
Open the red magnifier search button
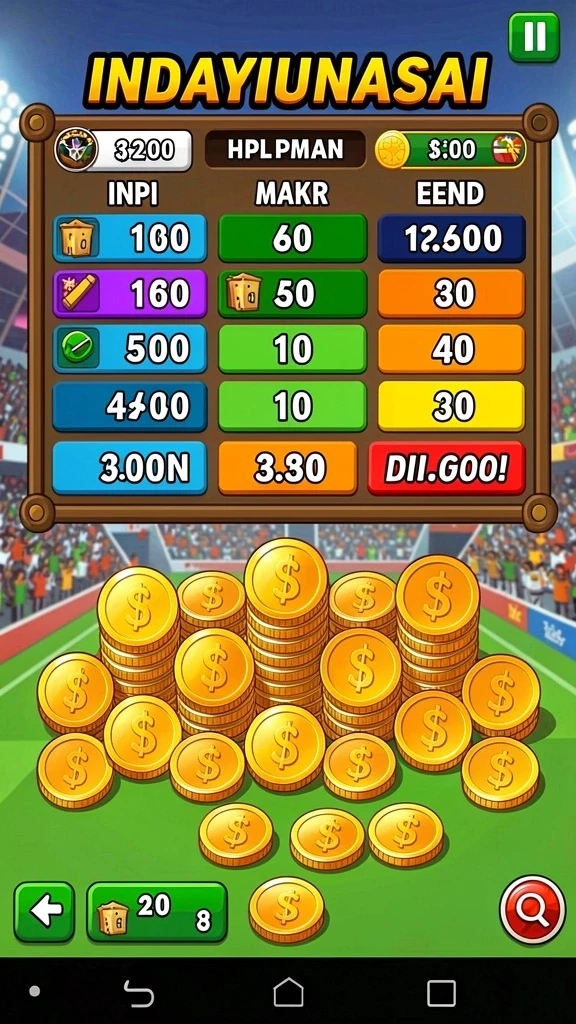click(x=533, y=910)
